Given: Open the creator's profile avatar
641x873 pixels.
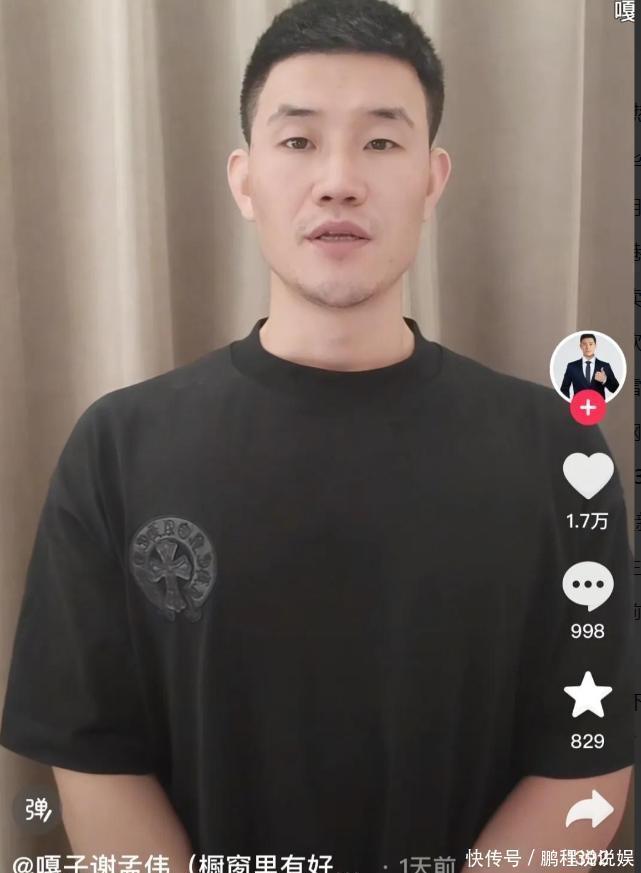Looking at the screenshot, I should 588,366.
